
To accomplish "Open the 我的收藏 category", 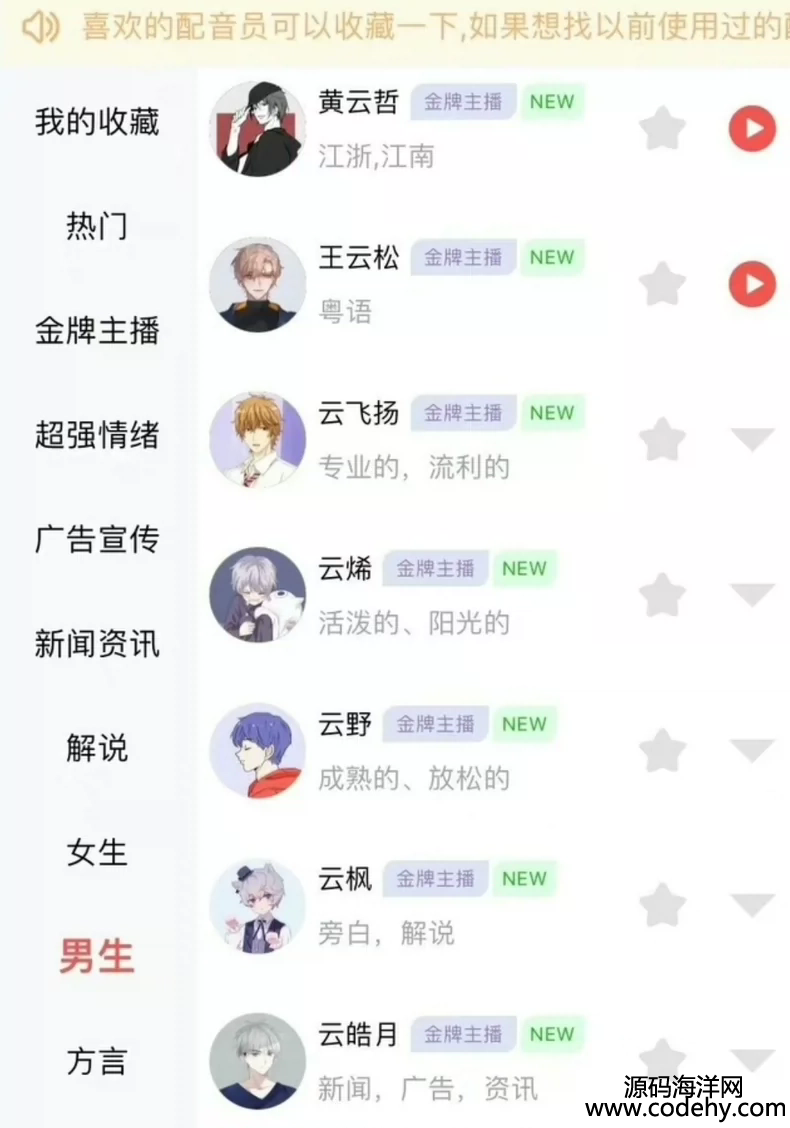I will pyautogui.click(x=97, y=122).
